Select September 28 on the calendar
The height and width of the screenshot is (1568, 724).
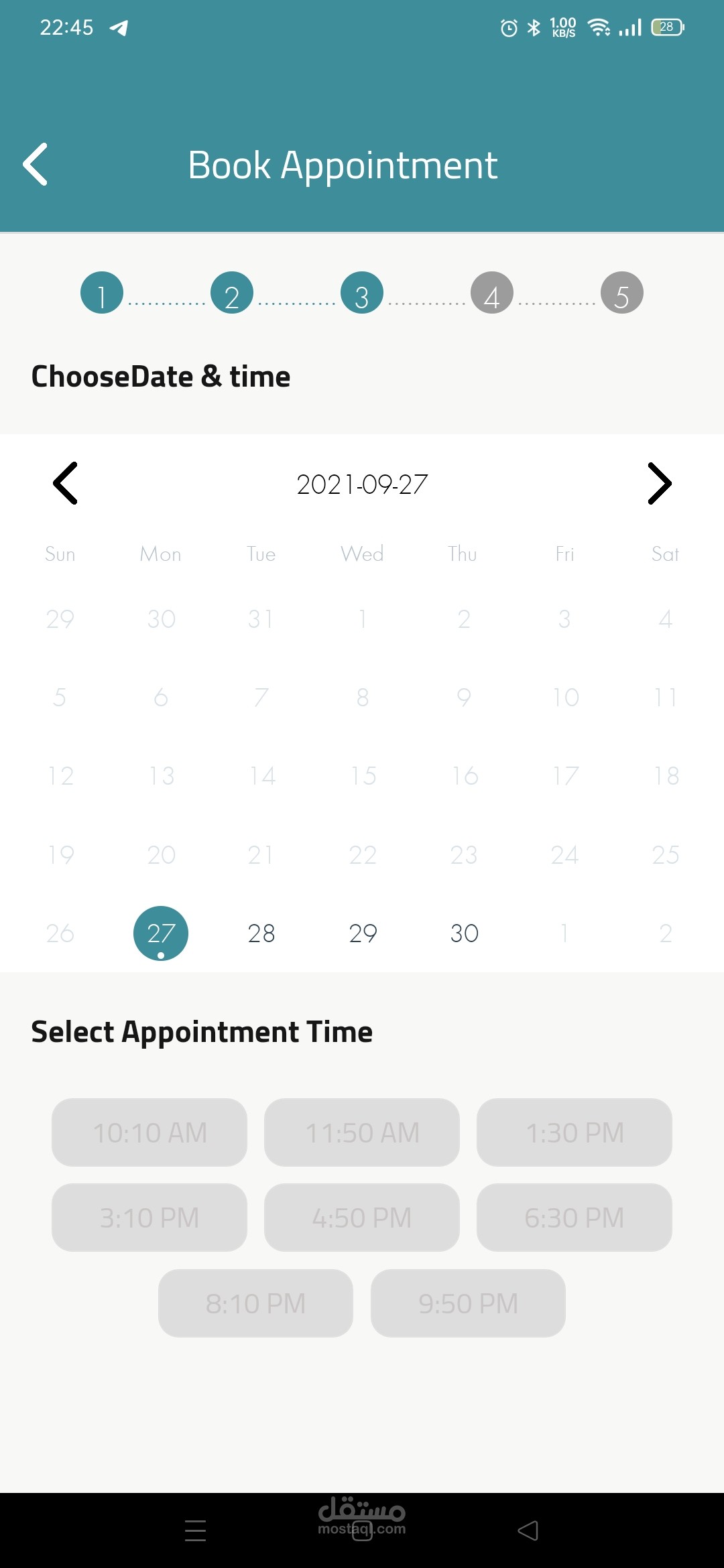pyautogui.click(x=261, y=933)
